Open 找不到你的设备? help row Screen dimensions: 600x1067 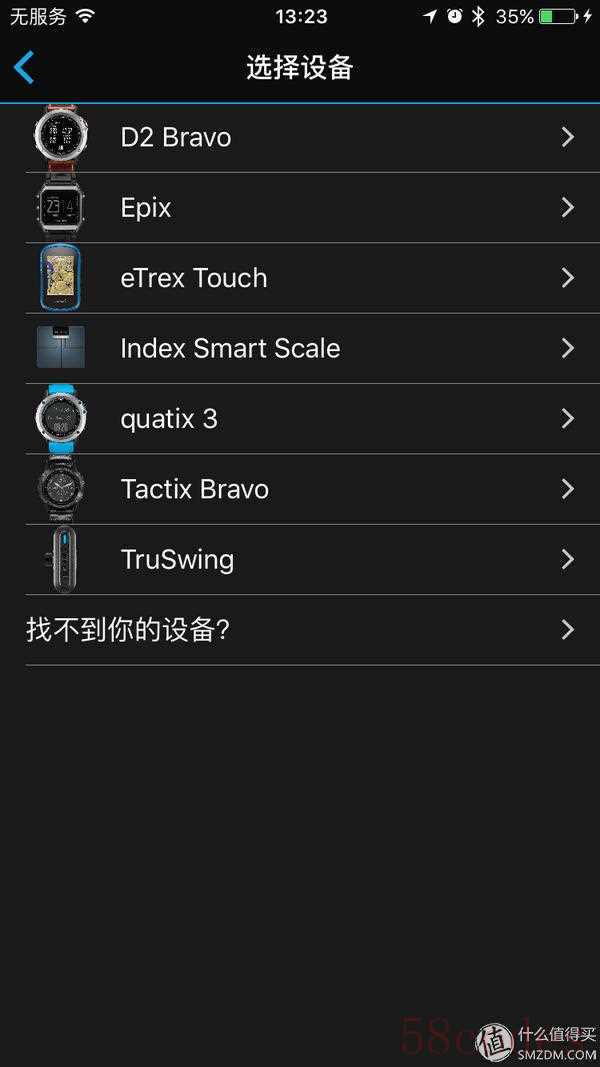tap(300, 630)
